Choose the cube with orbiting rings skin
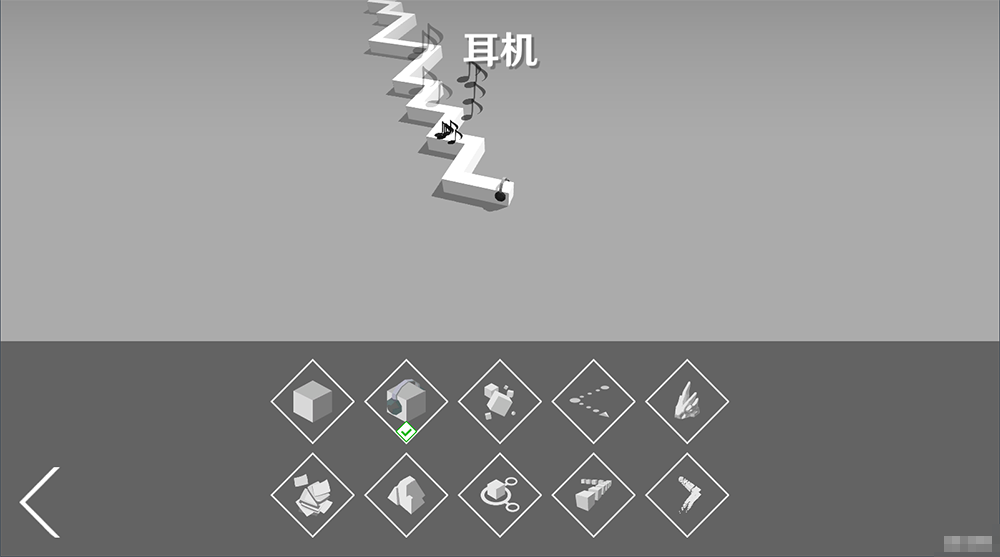 coord(499,495)
